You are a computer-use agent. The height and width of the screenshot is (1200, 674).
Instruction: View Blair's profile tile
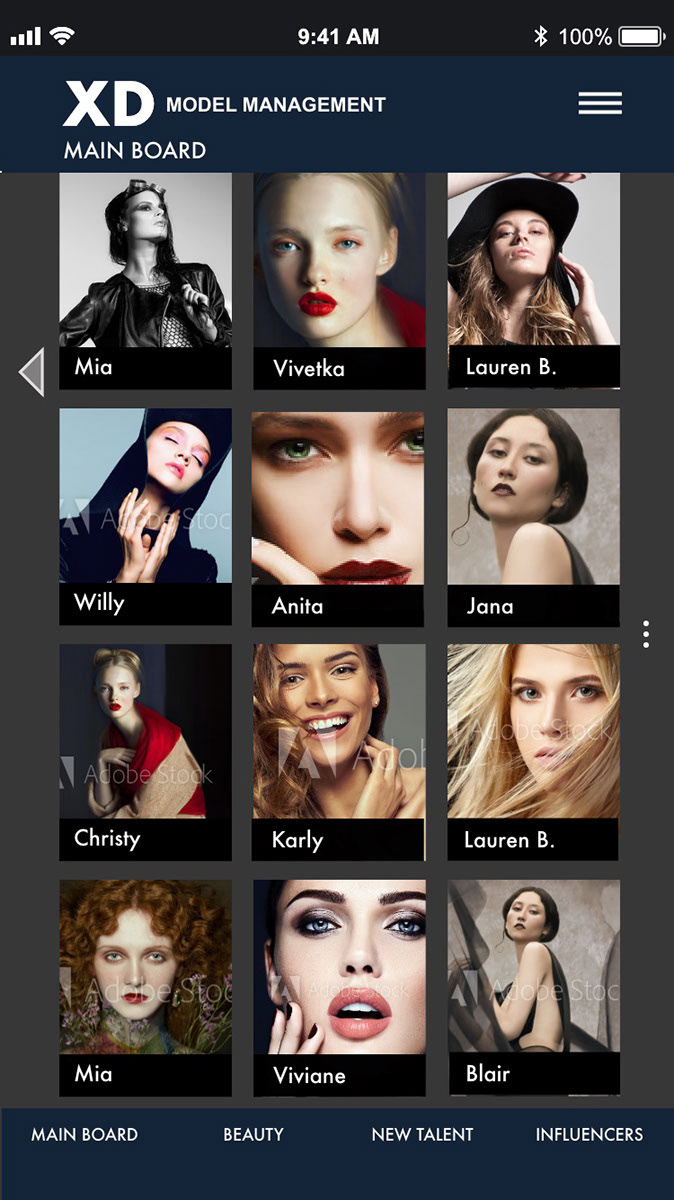(x=533, y=987)
